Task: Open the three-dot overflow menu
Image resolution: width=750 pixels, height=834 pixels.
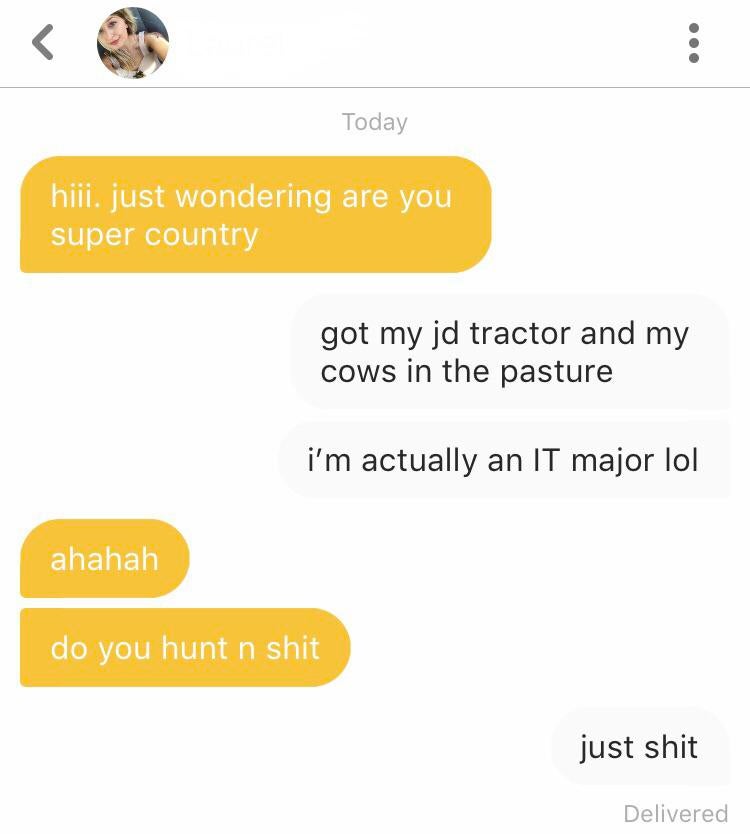Action: click(x=694, y=43)
